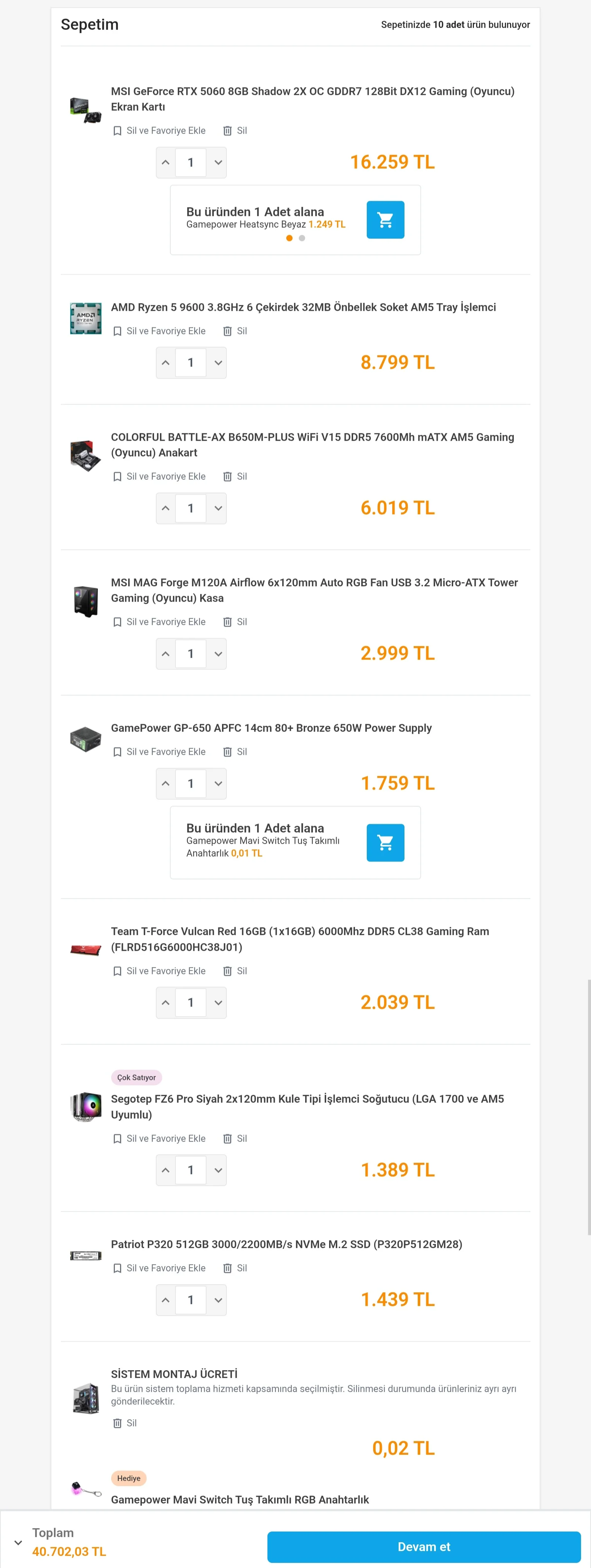Remove Segotep FZ6 Pro cooler from cart
Viewport: 591px width, 1568px height.
pos(235,1138)
